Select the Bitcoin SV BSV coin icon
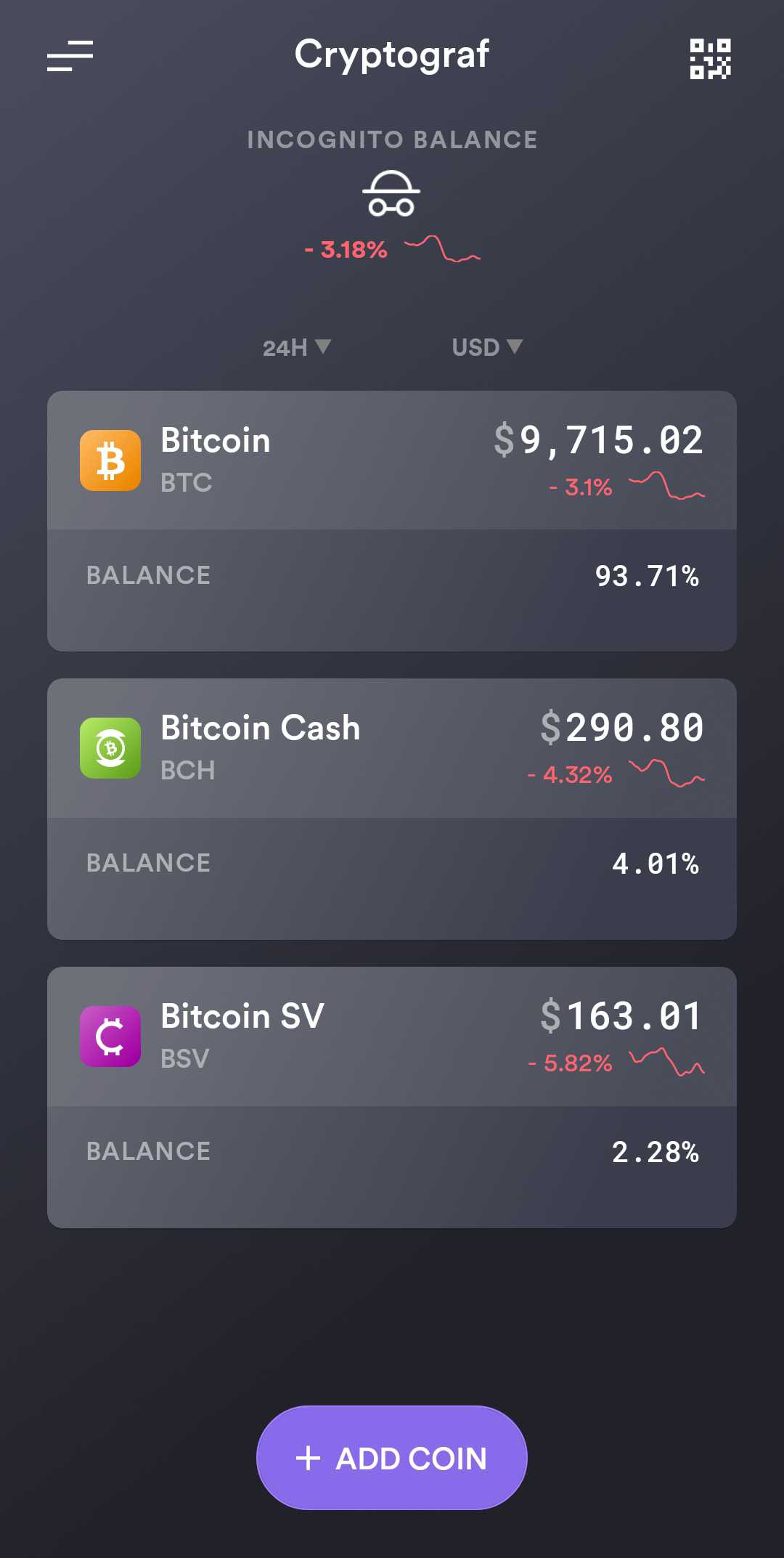This screenshot has width=784, height=1558. coord(110,1036)
